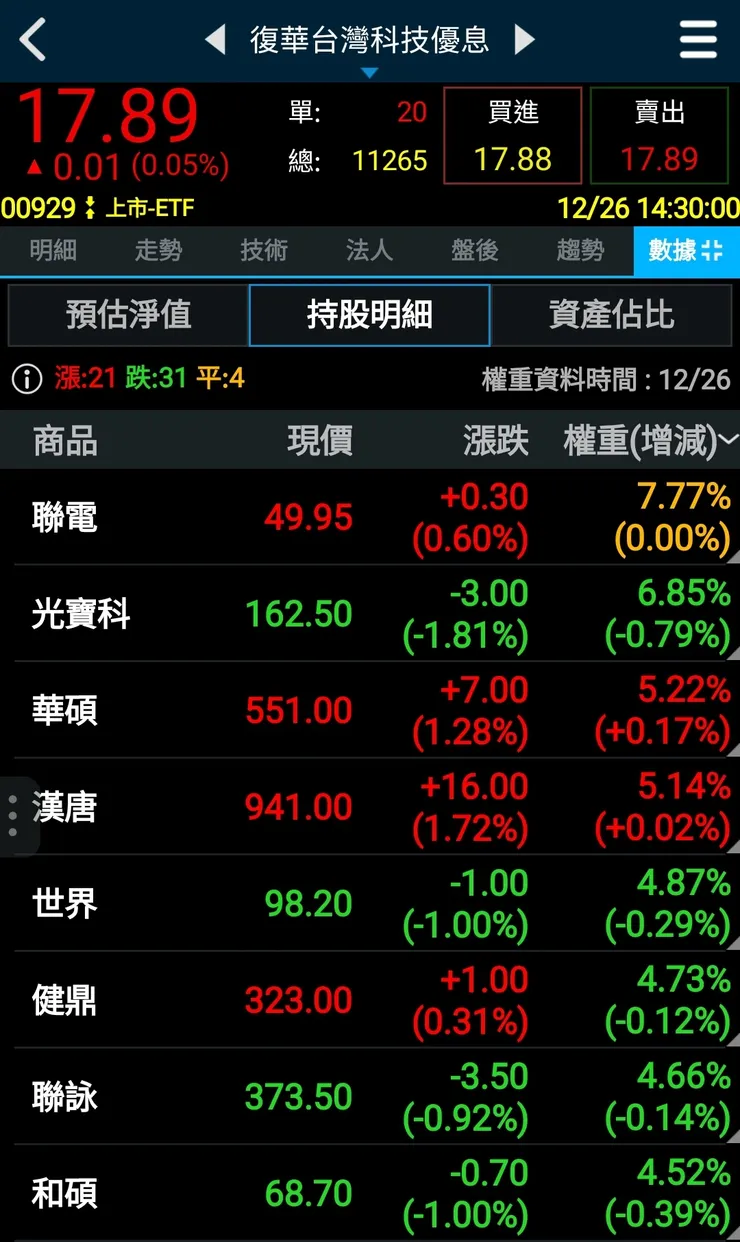Tap the back arrow in the top bar
The width and height of the screenshot is (740, 1242).
(31, 40)
